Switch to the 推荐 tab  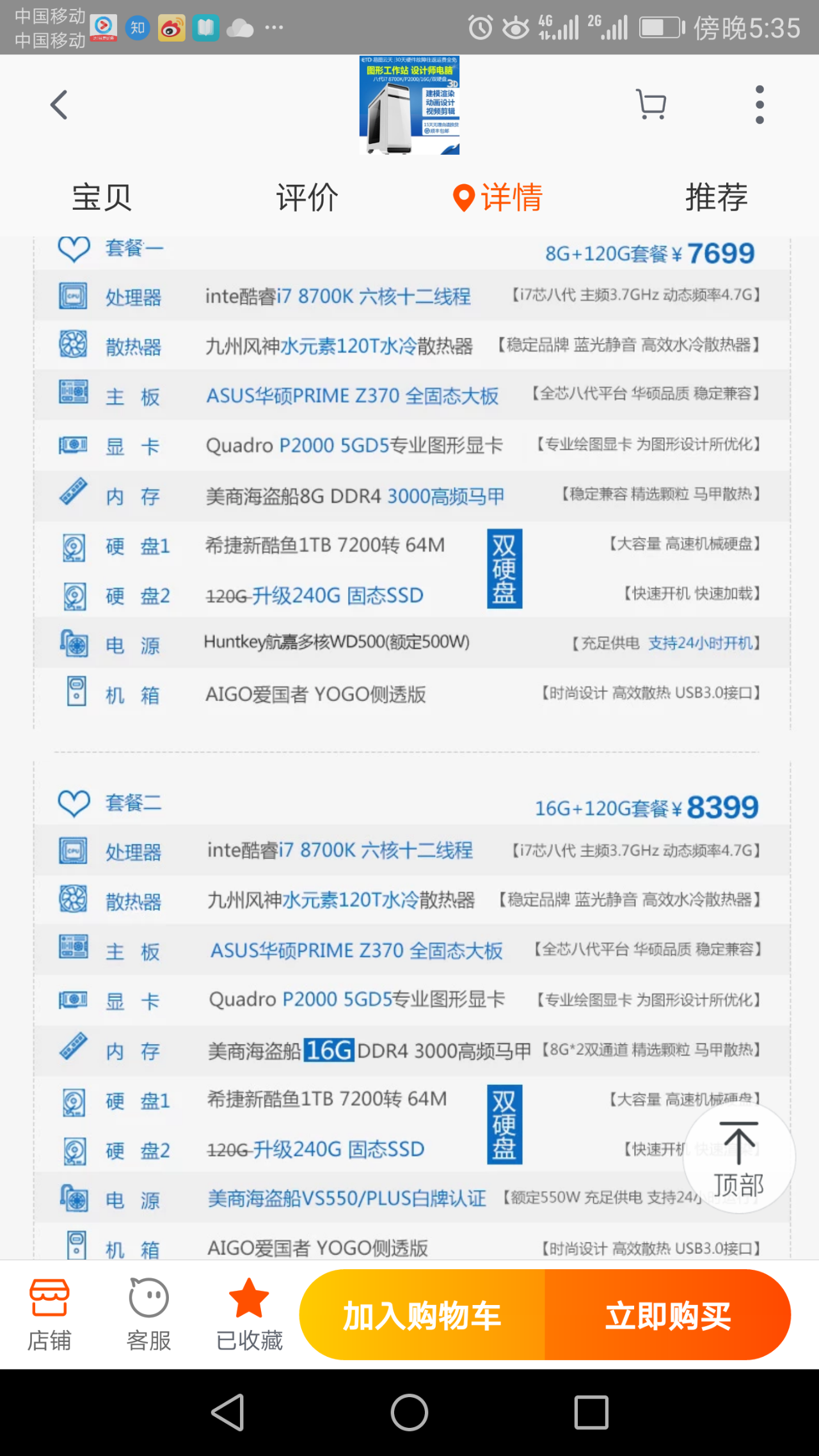tap(717, 197)
